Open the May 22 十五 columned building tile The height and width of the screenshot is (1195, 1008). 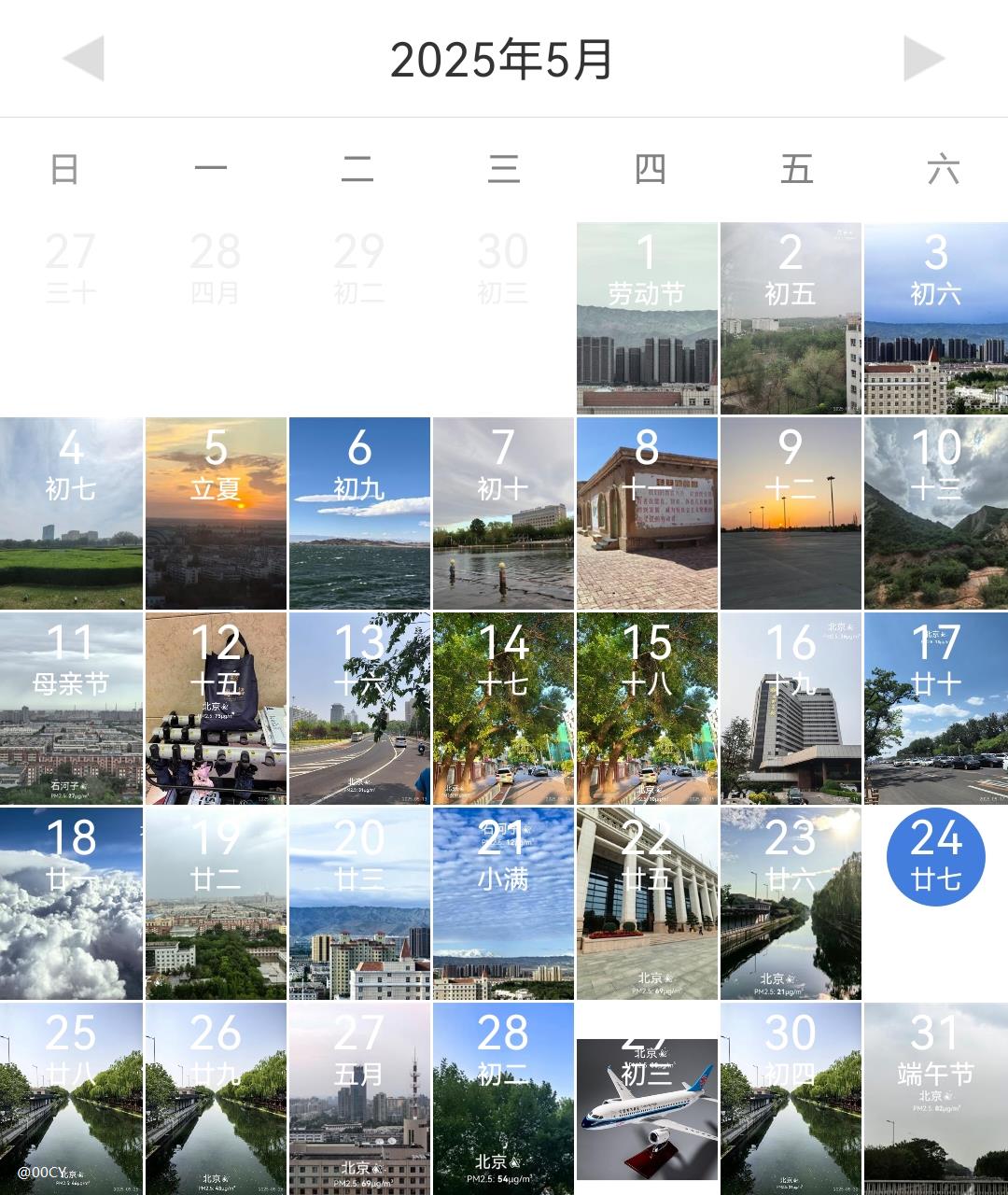[x=647, y=904]
